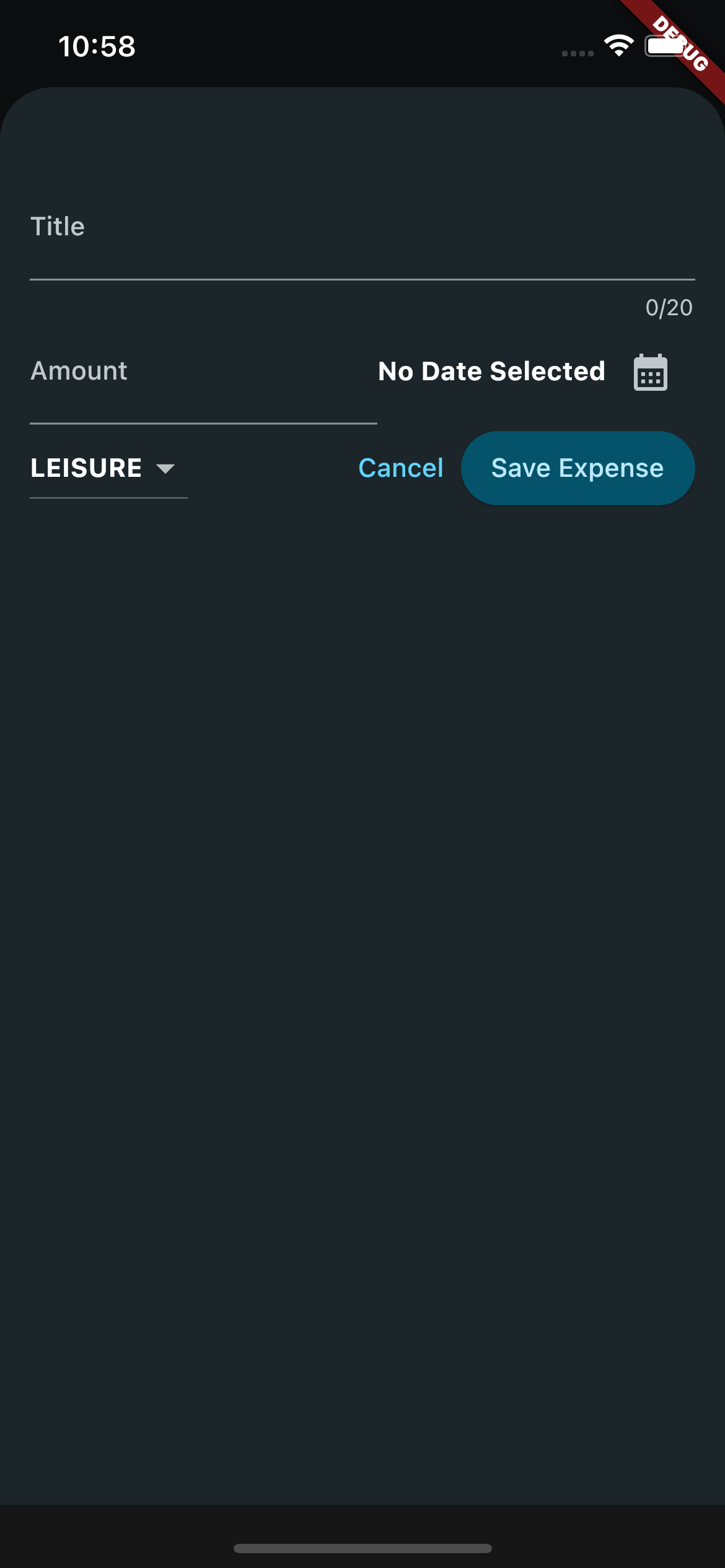Click the empty area below the form
This screenshot has height=1568, width=725.
click(362, 929)
